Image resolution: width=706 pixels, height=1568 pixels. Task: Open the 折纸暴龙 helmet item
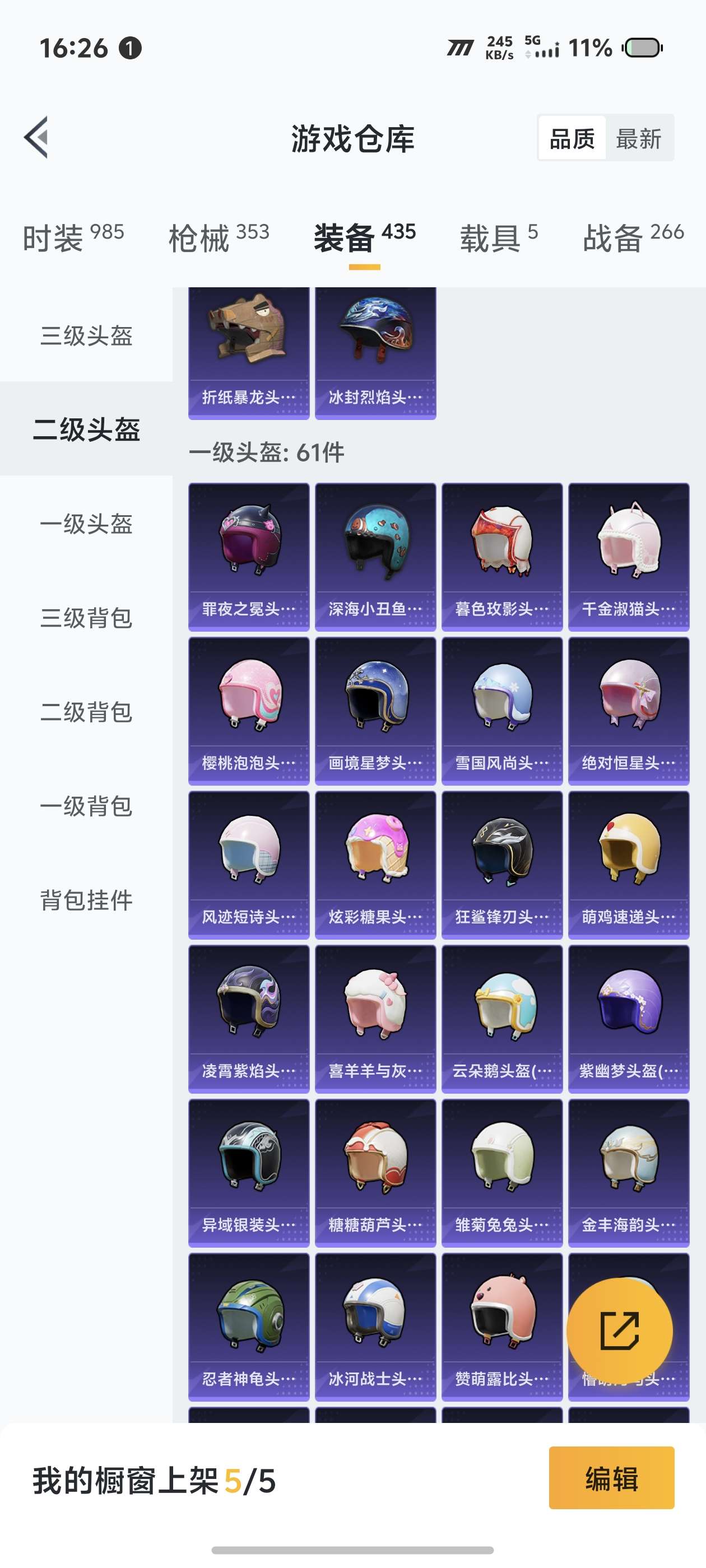pyautogui.click(x=249, y=353)
